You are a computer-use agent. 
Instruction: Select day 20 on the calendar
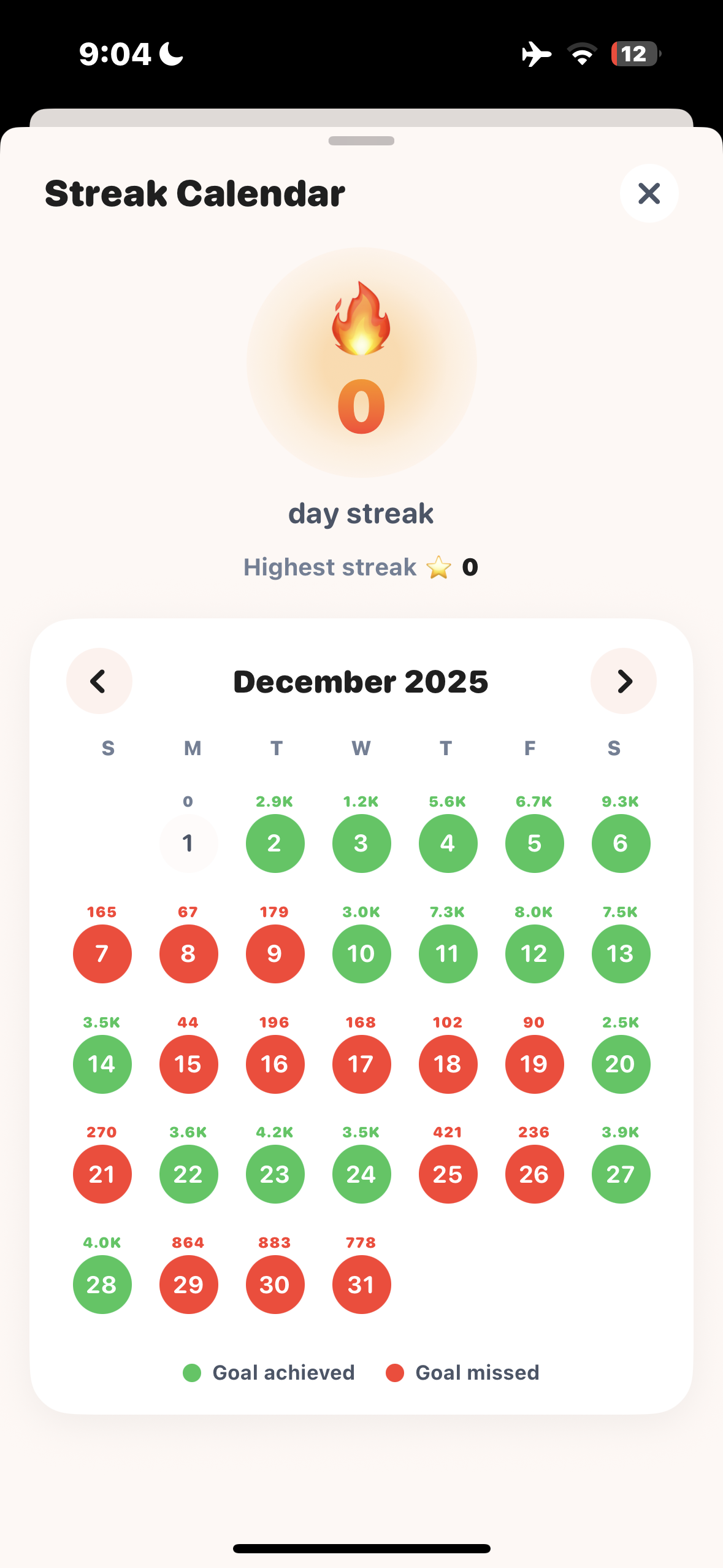click(x=621, y=1064)
